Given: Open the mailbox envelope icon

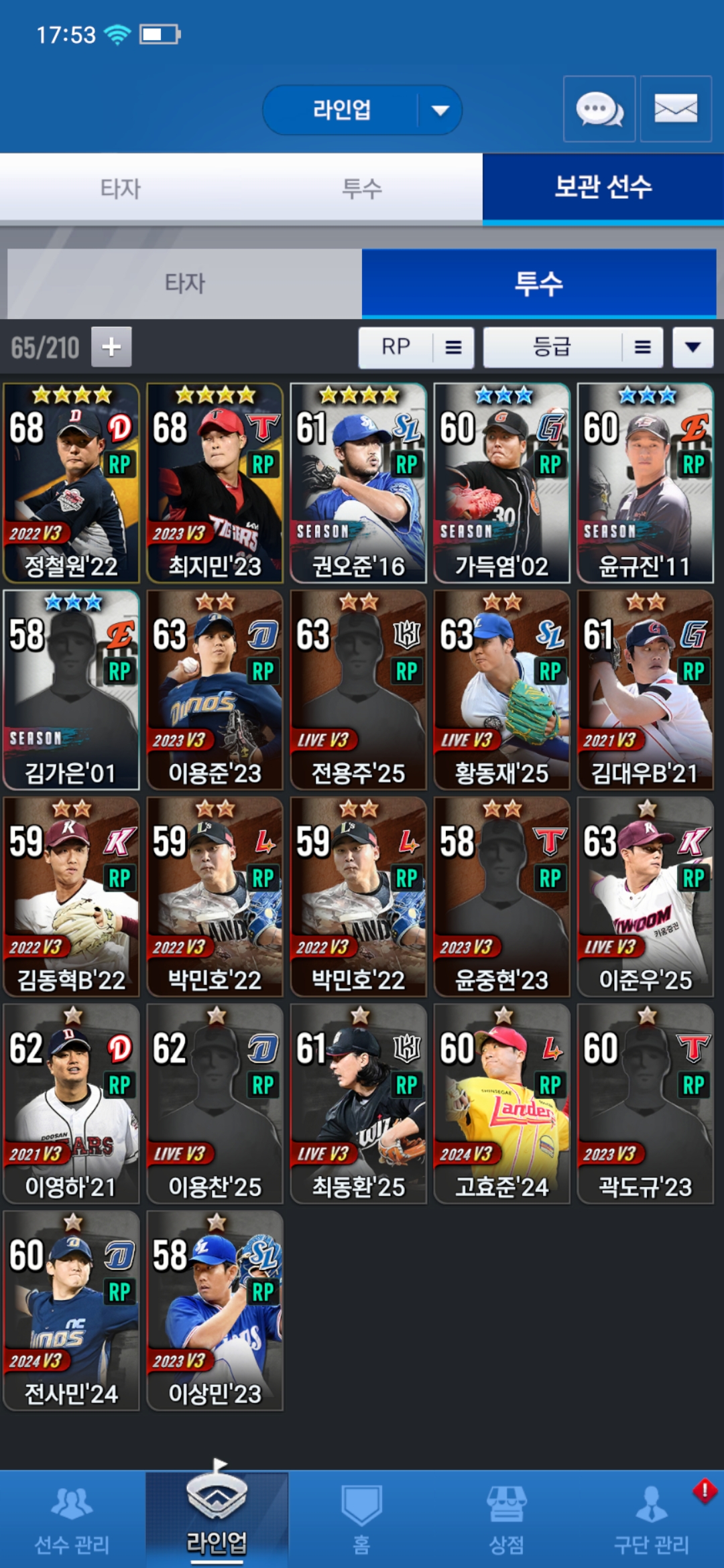Looking at the screenshot, I should tap(675, 109).
